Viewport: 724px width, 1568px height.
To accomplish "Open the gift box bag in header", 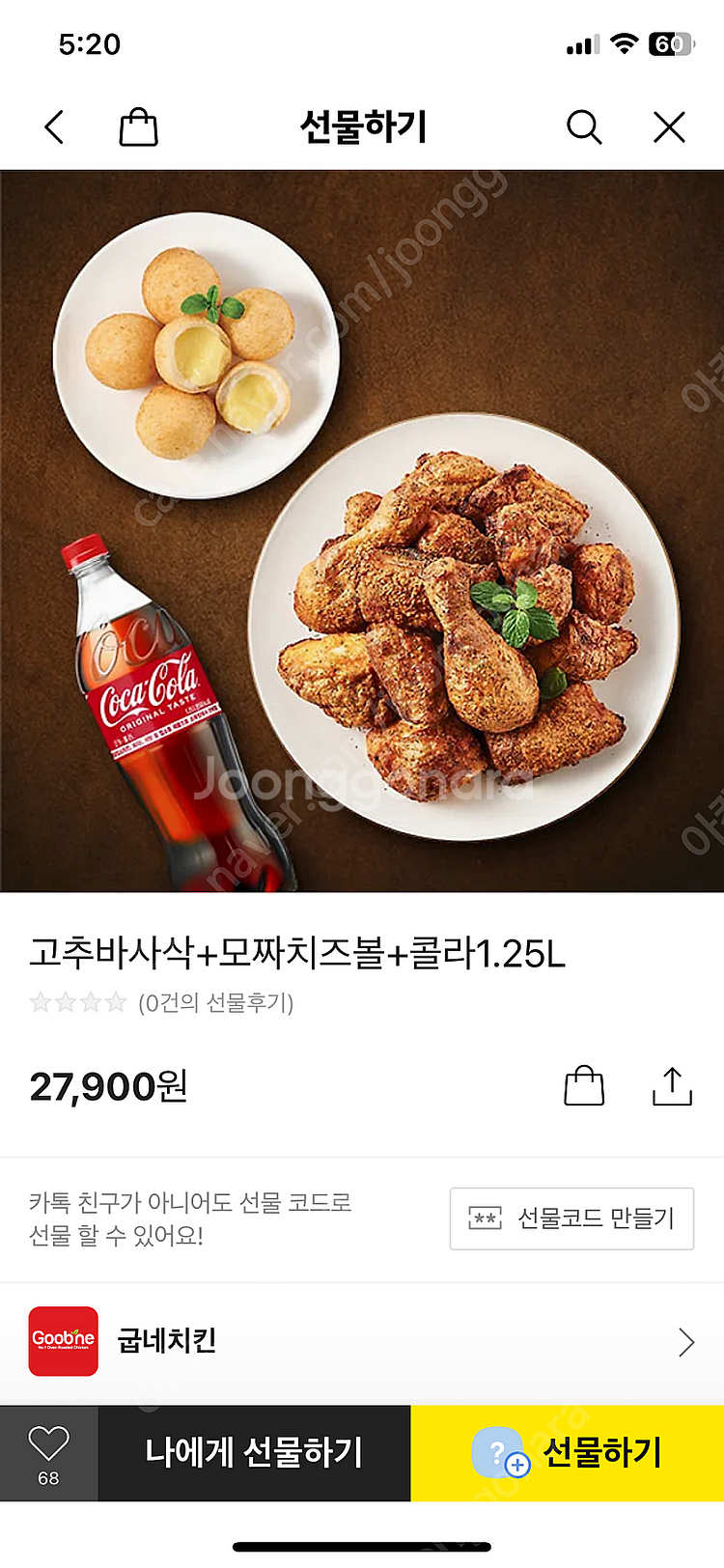I will (138, 127).
